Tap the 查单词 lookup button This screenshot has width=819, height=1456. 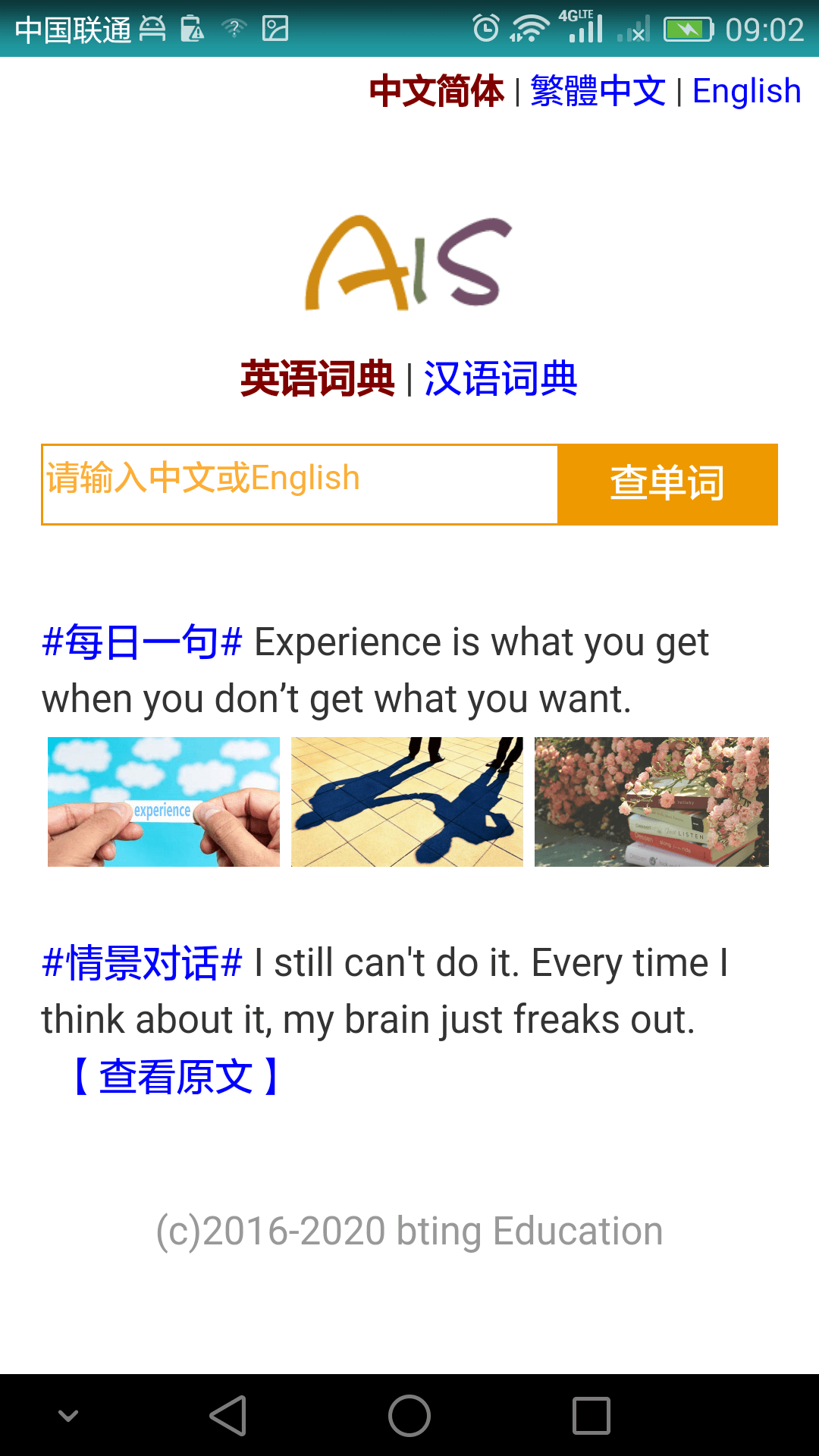point(667,485)
